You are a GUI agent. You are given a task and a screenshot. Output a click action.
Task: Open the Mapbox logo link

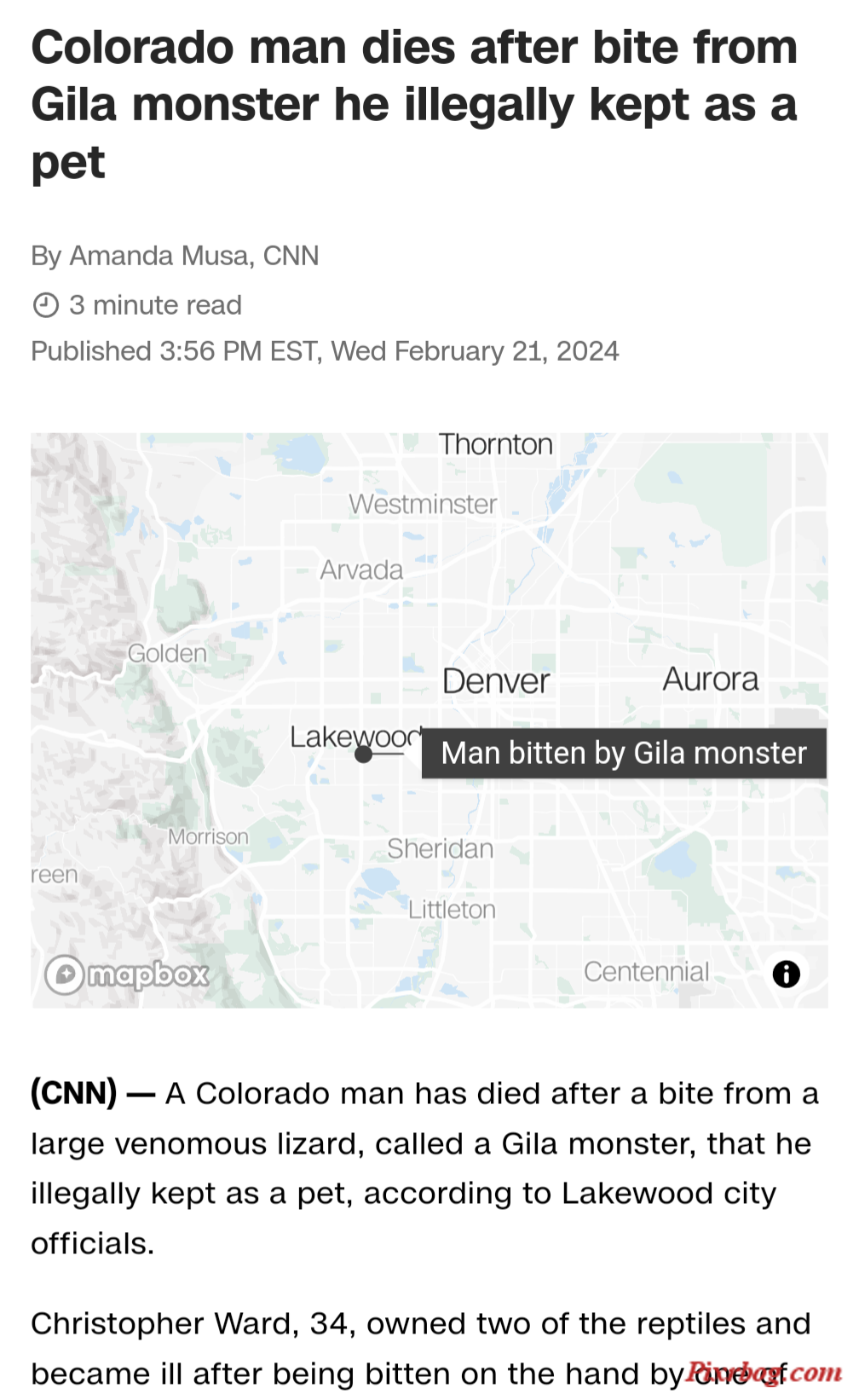[x=128, y=974]
